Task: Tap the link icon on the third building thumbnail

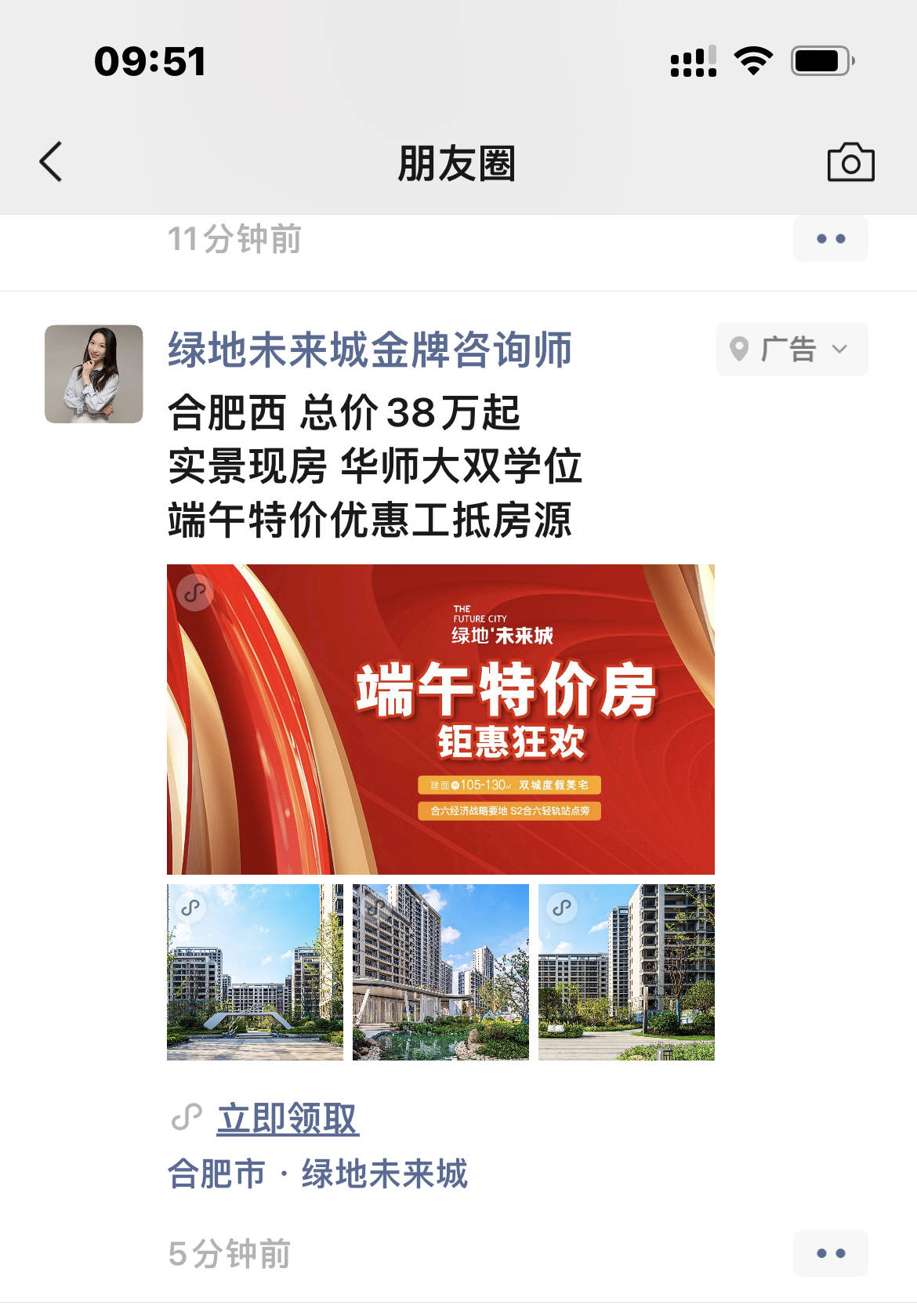Action: [x=561, y=908]
